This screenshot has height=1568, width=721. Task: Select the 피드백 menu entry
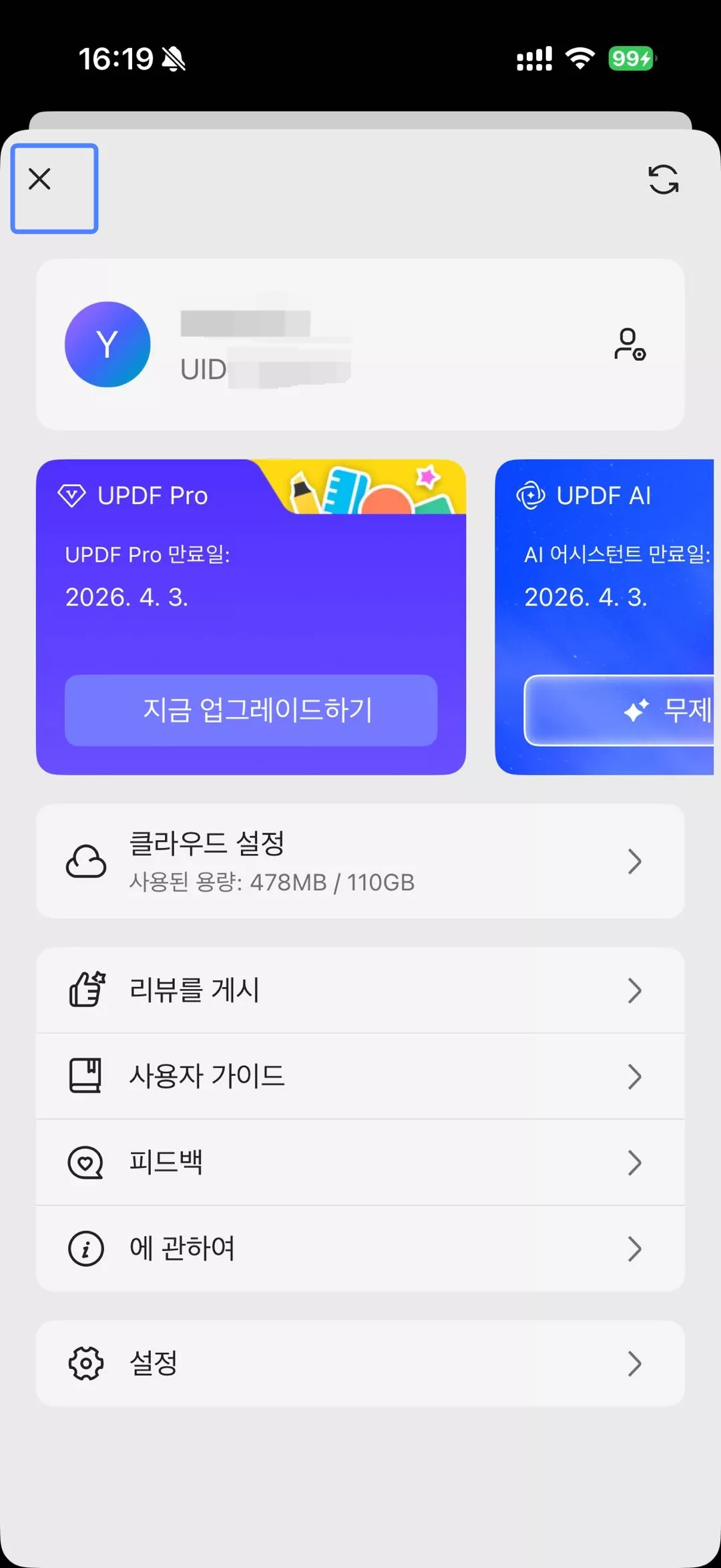[x=360, y=1161]
